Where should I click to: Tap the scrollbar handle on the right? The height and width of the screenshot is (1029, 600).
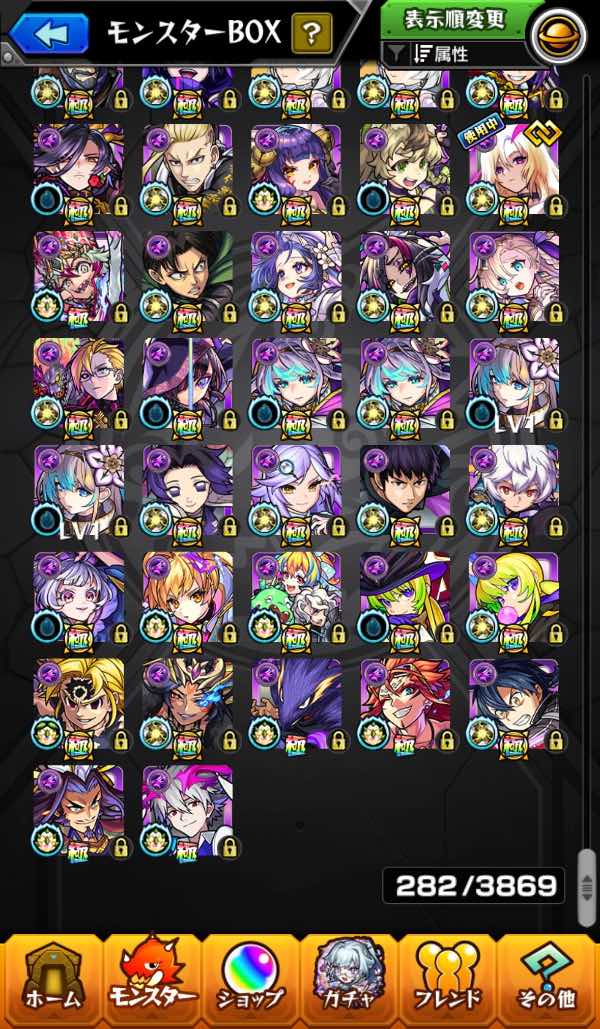586,888
